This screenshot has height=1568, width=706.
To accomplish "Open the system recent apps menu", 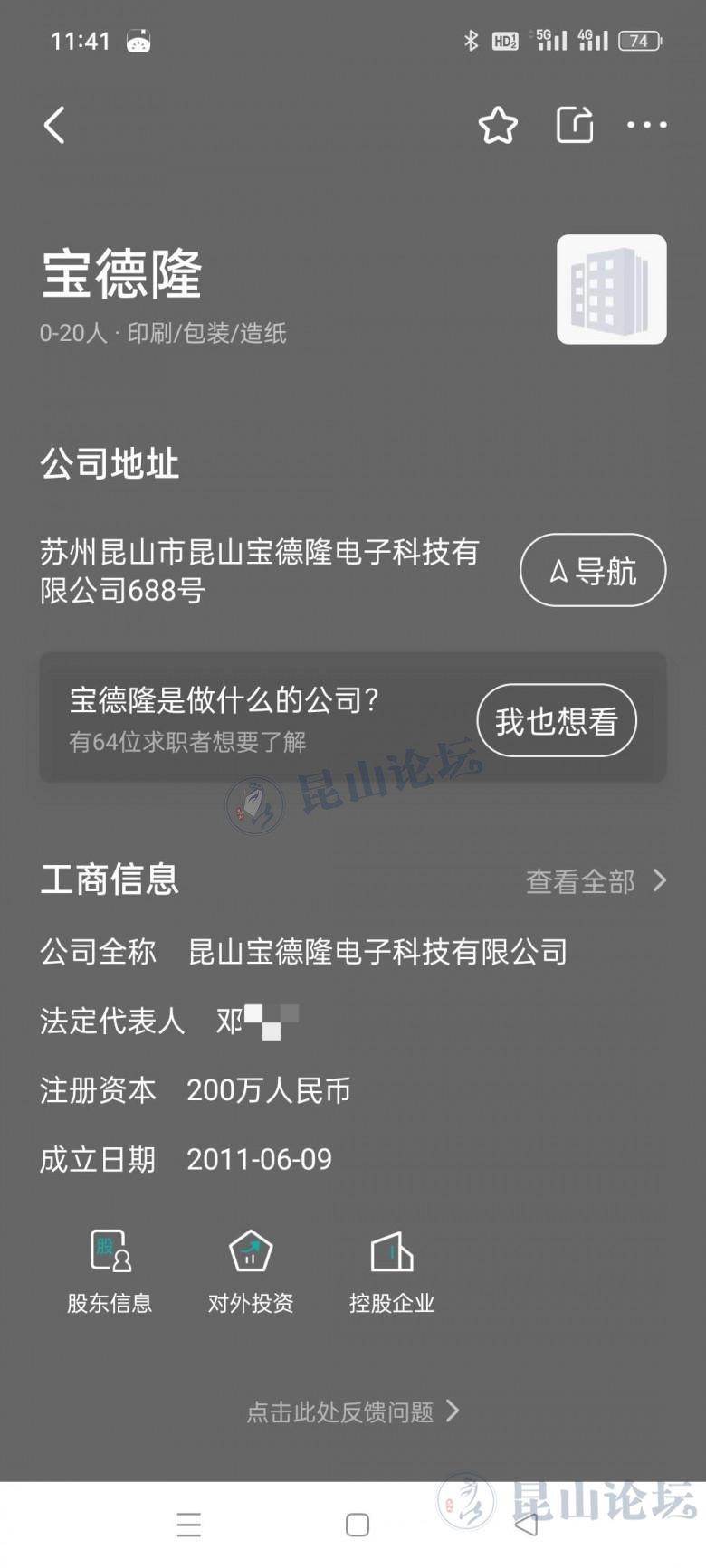I will pyautogui.click(x=189, y=1525).
